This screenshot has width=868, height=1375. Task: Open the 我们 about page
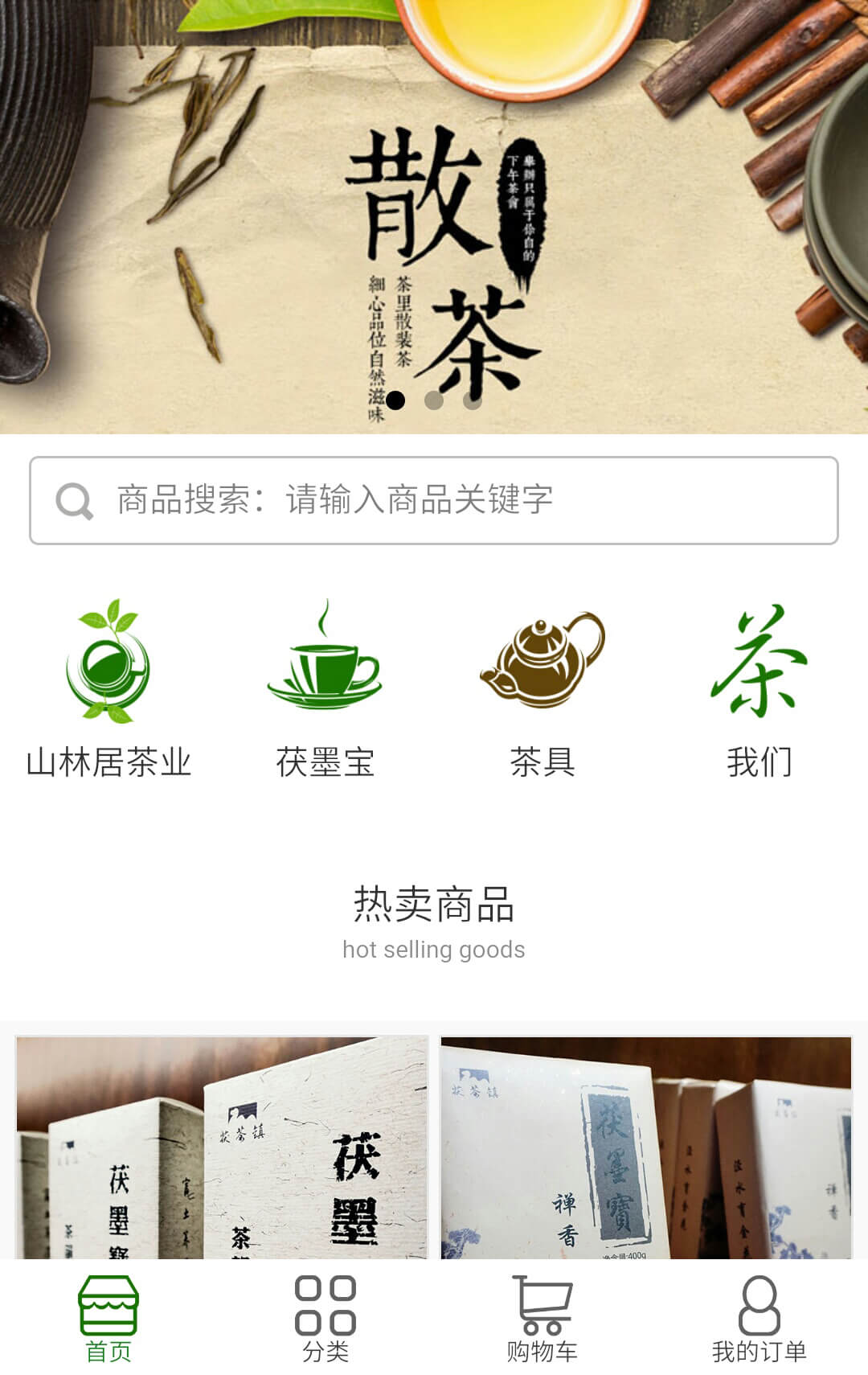[x=759, y=689]
